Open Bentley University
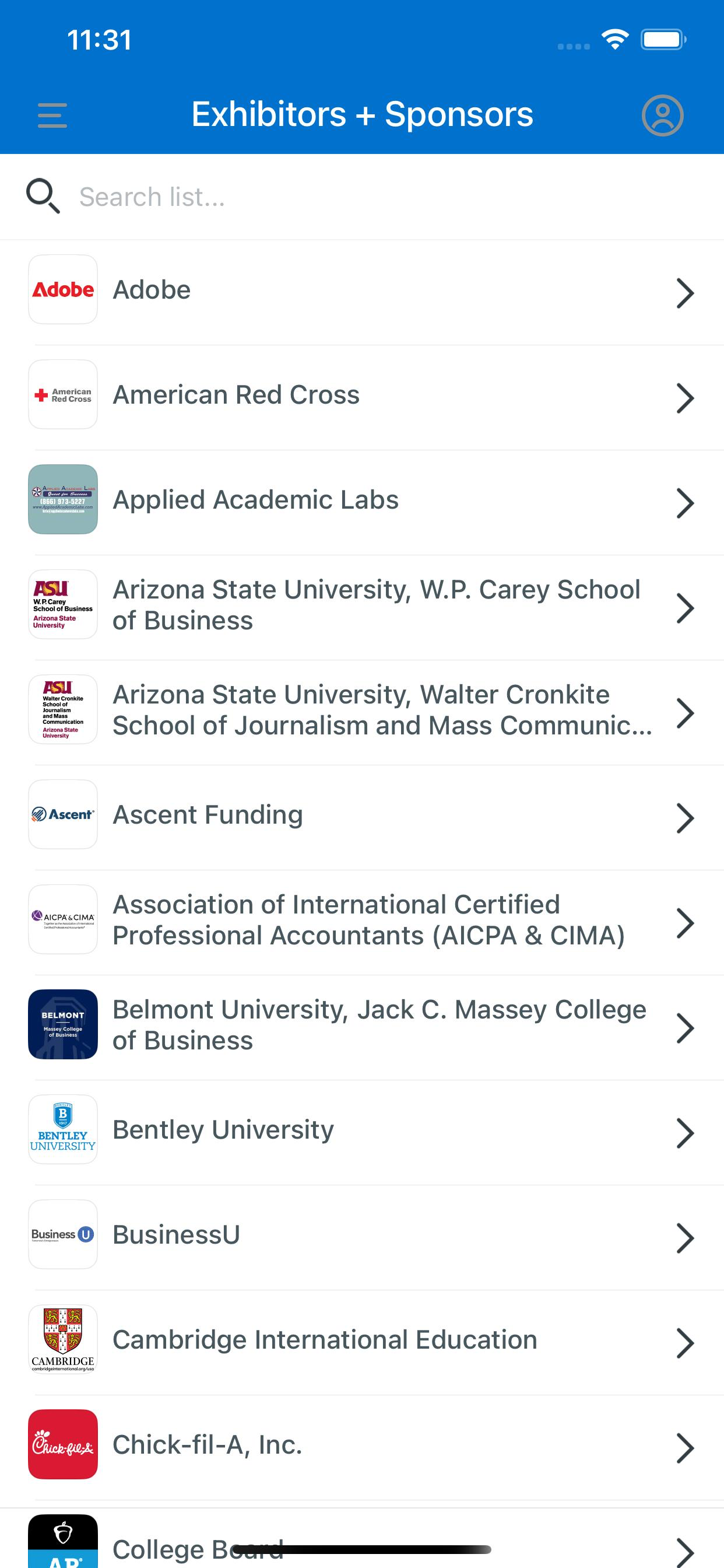The height and width of the screenshot is (1568, 724). pos(362,1133)
